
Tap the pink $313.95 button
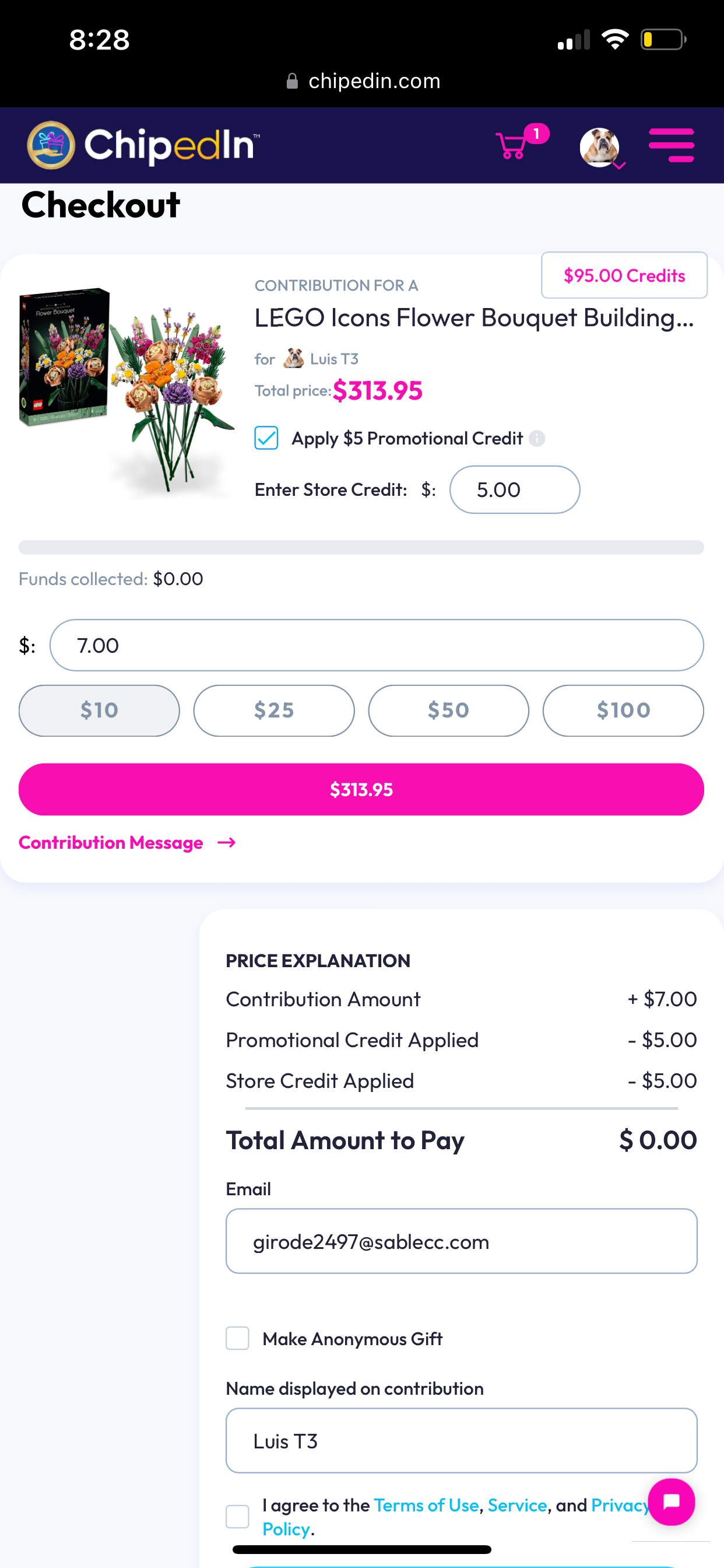[x=361, y=789]
